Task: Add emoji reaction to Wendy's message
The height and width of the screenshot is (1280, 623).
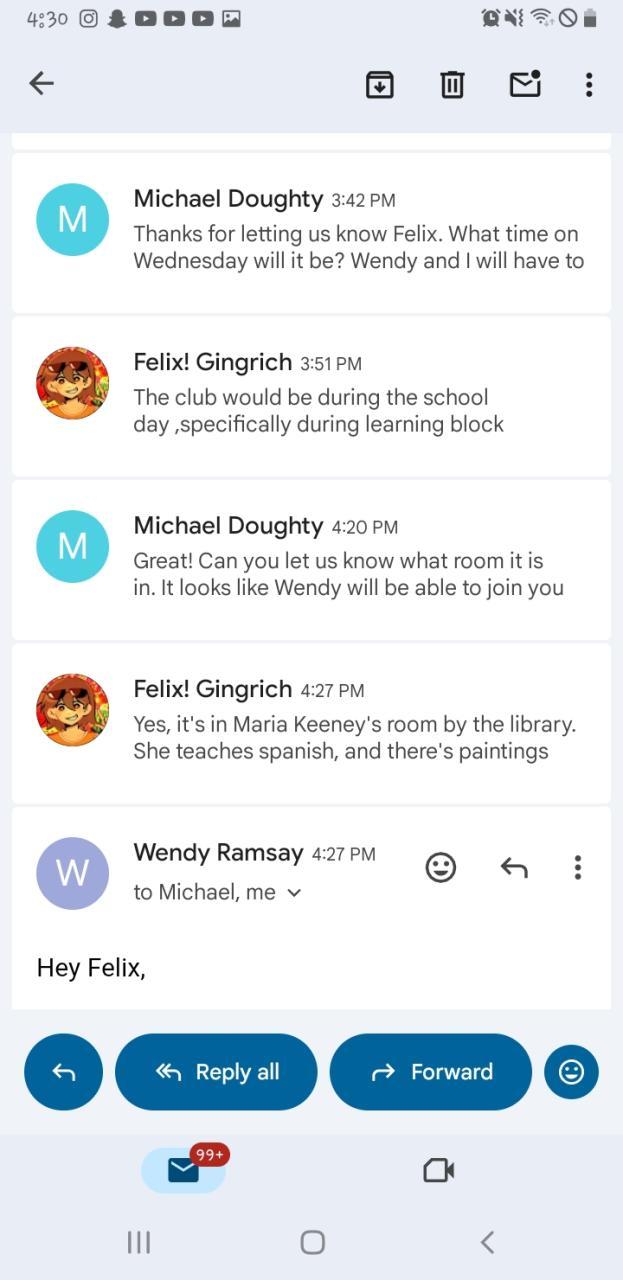Action: 441,867
